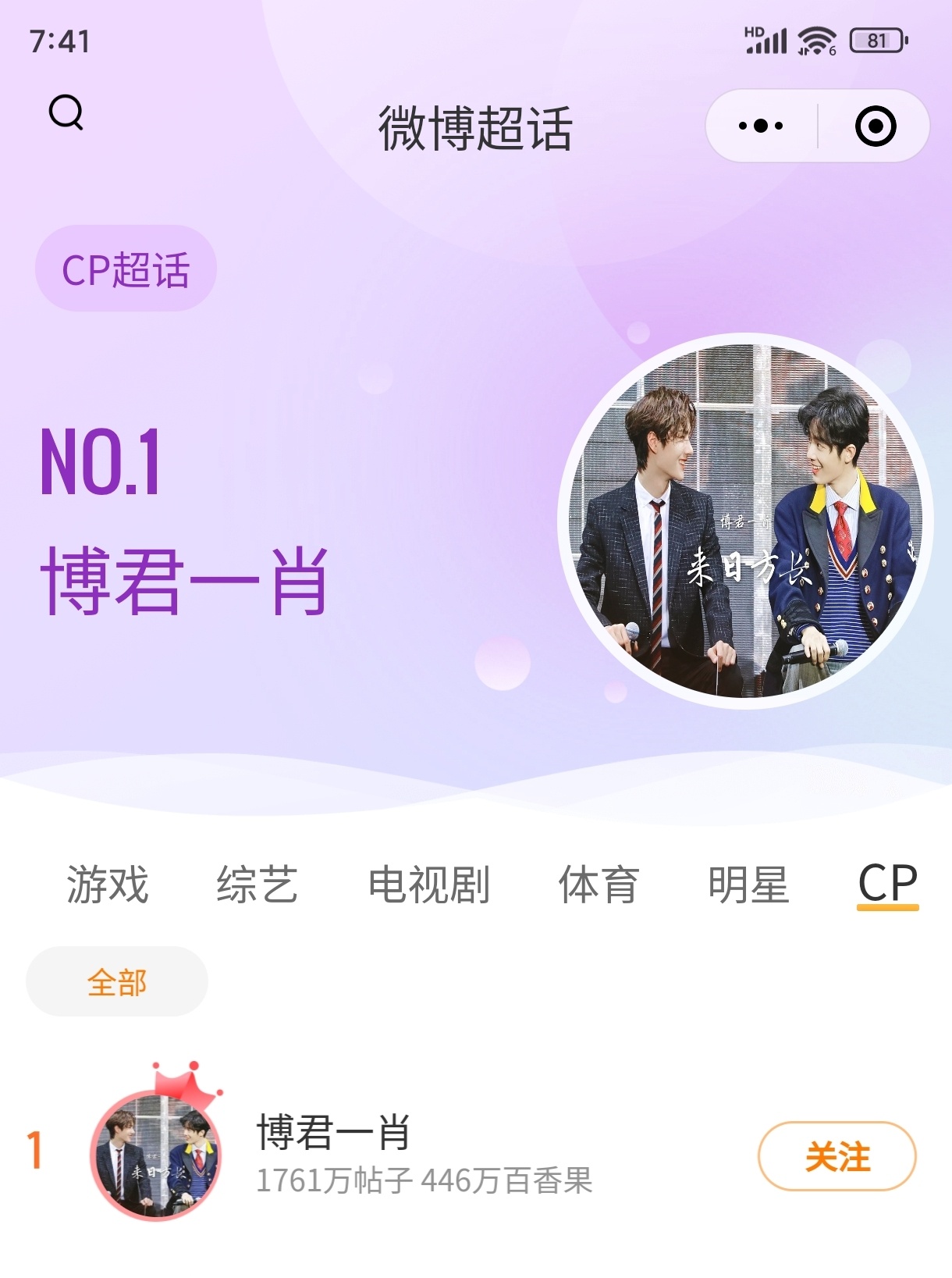The height and width of the screenshot is (1278, 952).
Task: Follow 博君一肖 with the 关注 button
Action: (837, 1156)
